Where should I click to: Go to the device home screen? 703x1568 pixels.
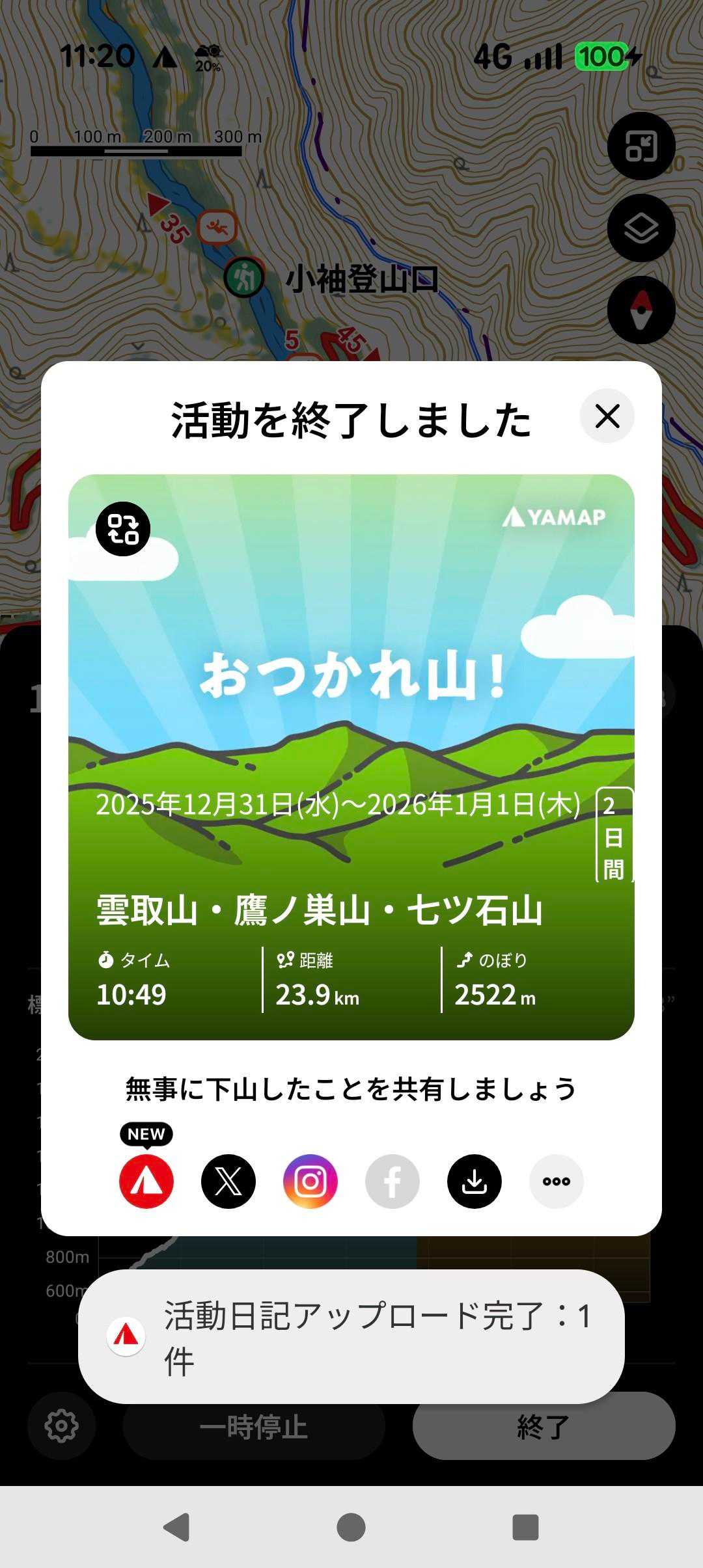pos(351,1526)
